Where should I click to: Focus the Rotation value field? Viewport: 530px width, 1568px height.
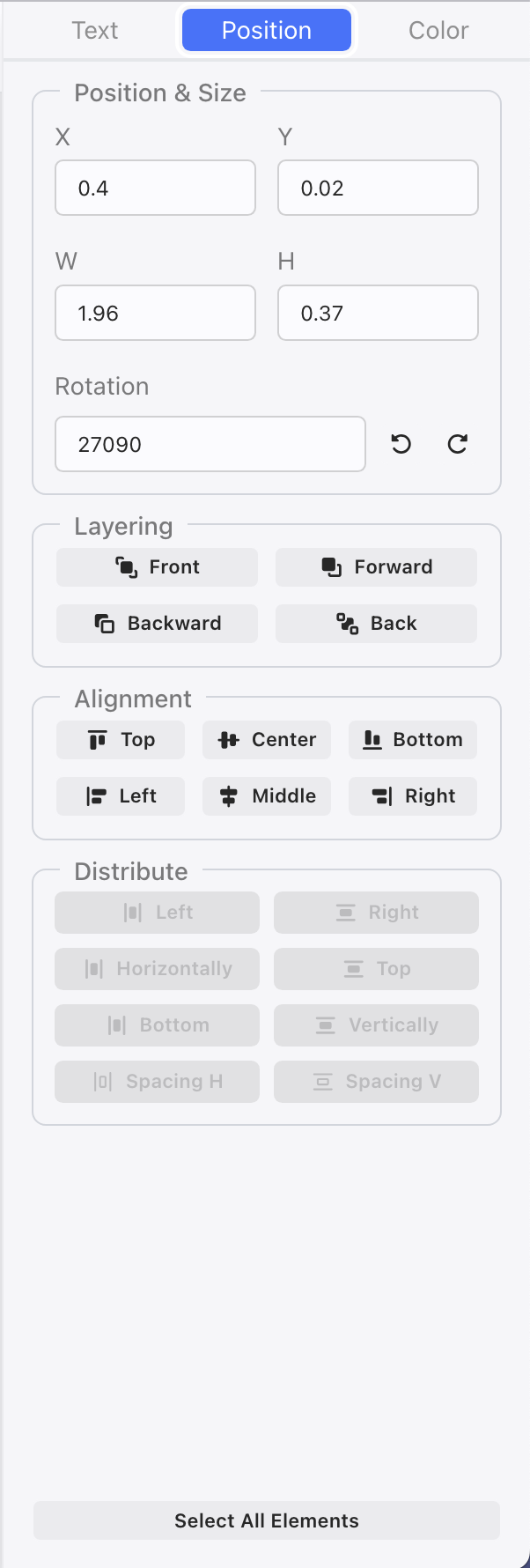(210, 444)
